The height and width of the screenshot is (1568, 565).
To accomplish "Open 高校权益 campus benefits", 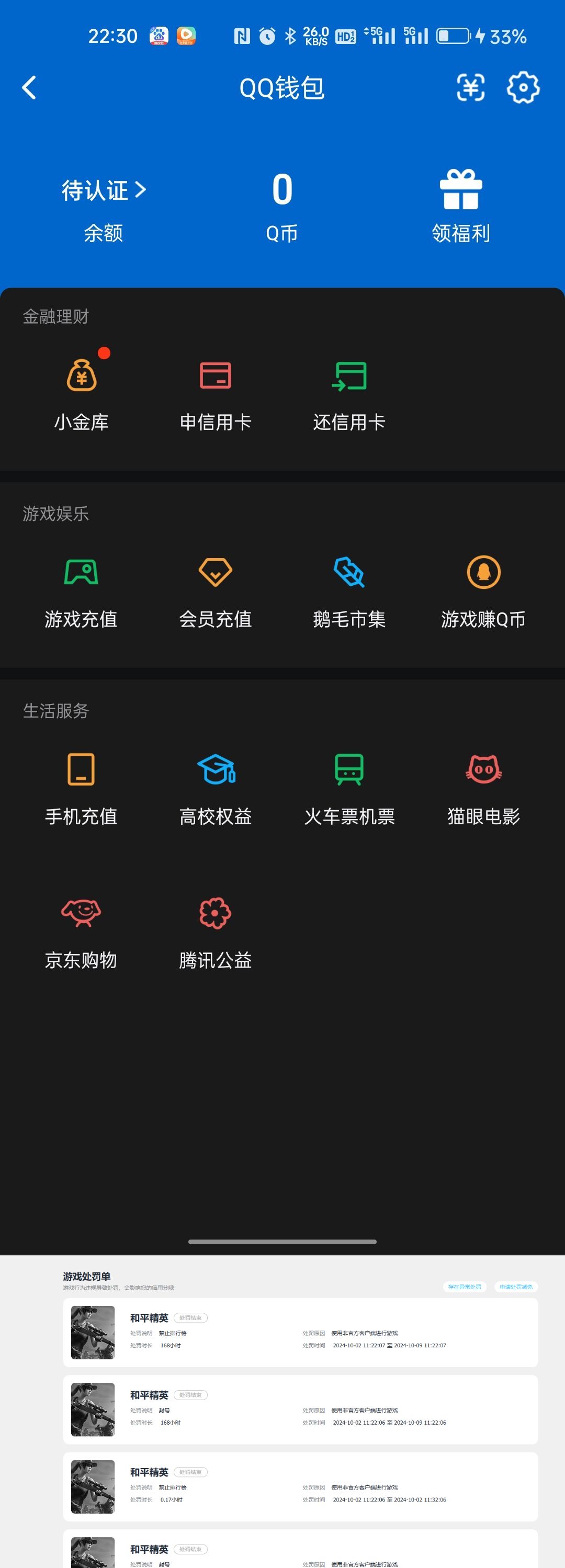I will point(215,785).
